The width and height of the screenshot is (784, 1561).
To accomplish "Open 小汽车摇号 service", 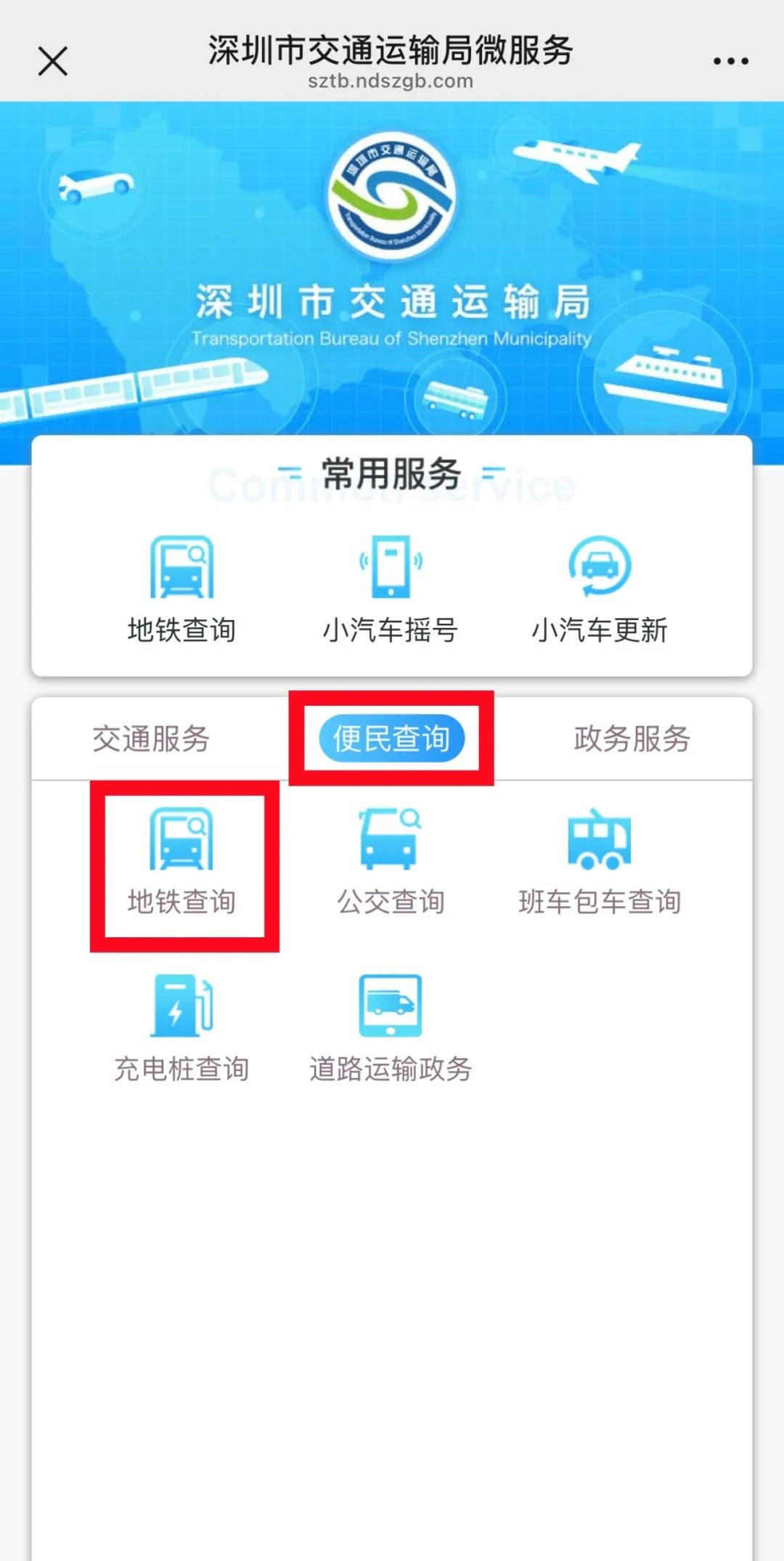I will (391, 590).
